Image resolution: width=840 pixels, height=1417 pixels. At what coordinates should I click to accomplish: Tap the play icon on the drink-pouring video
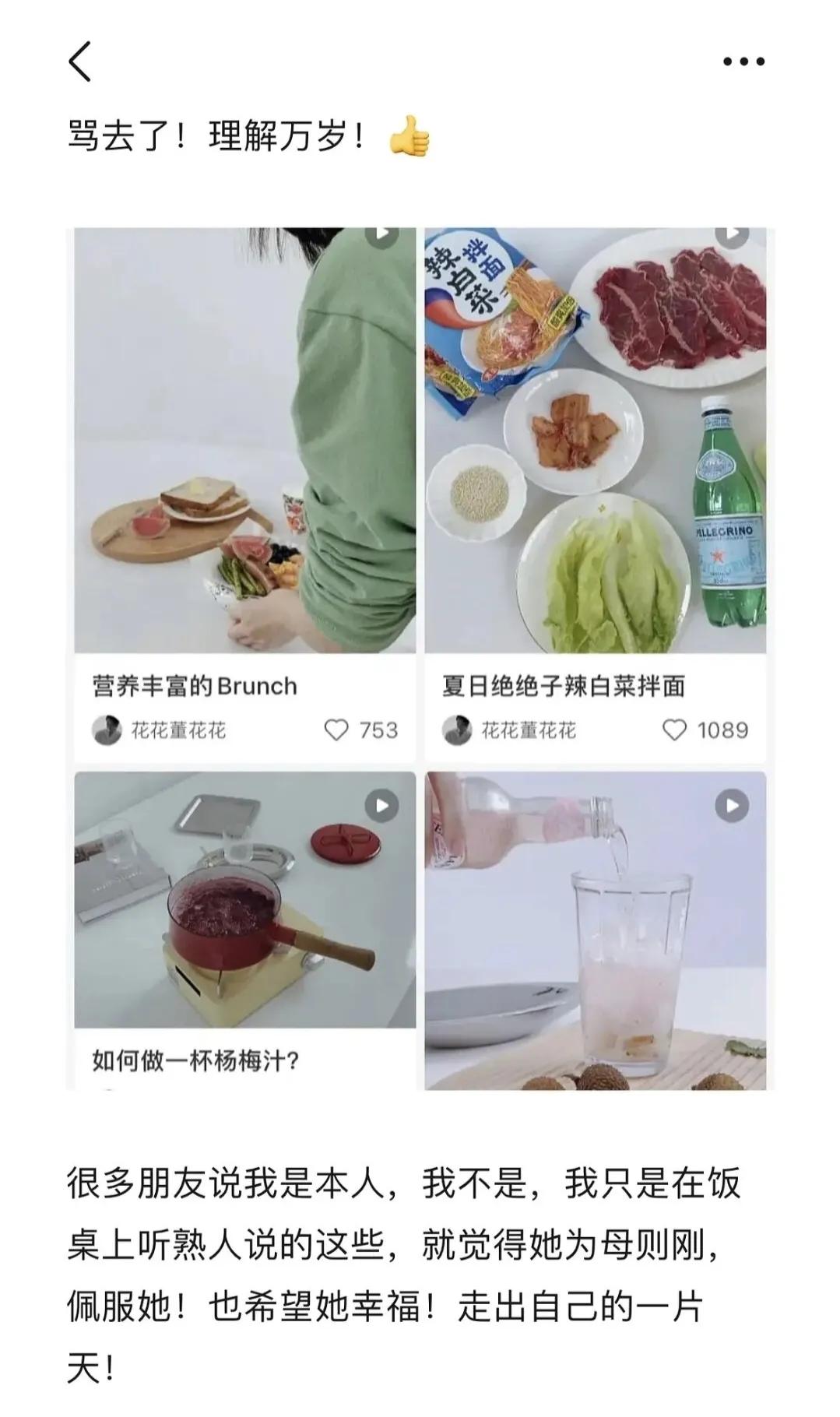730,807
